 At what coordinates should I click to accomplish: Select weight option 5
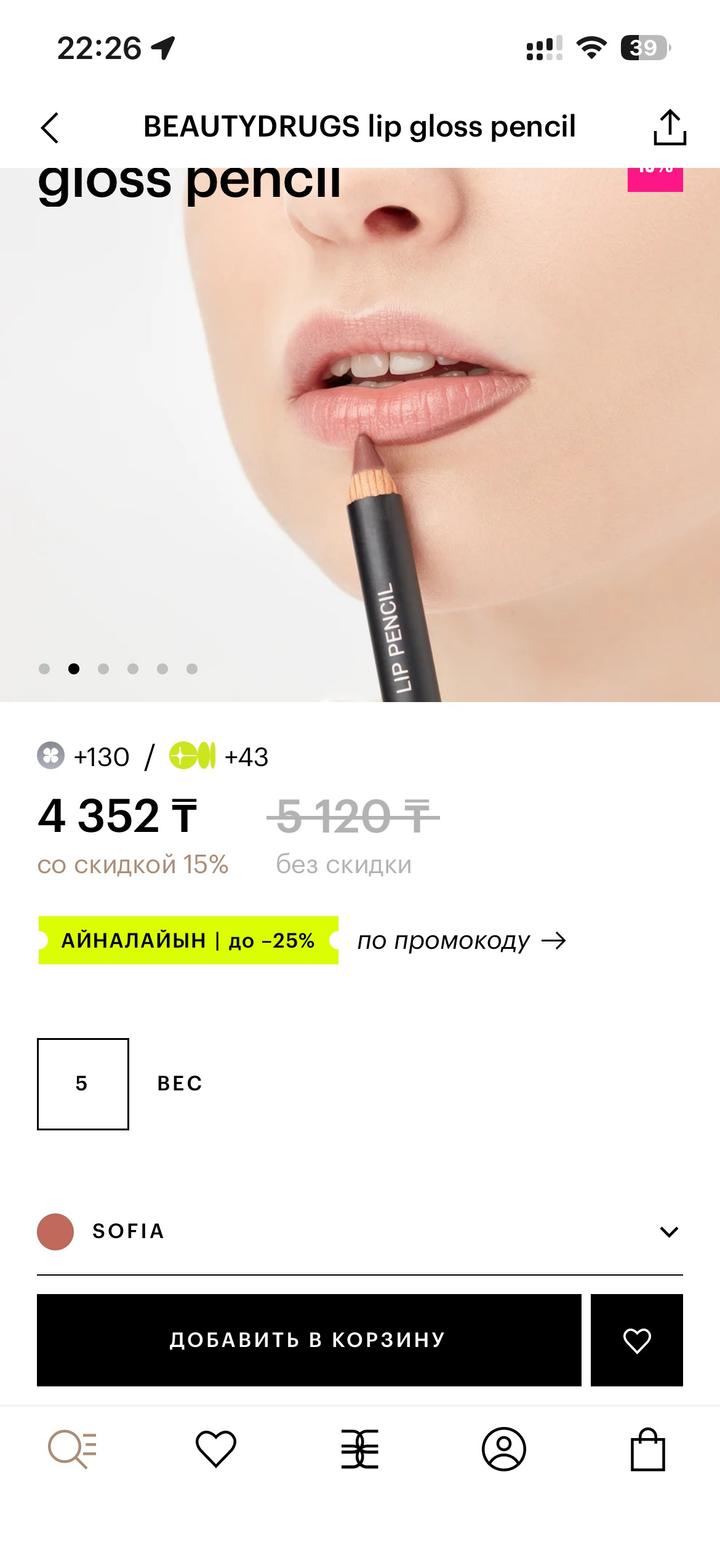click(x=83, y=1084)
